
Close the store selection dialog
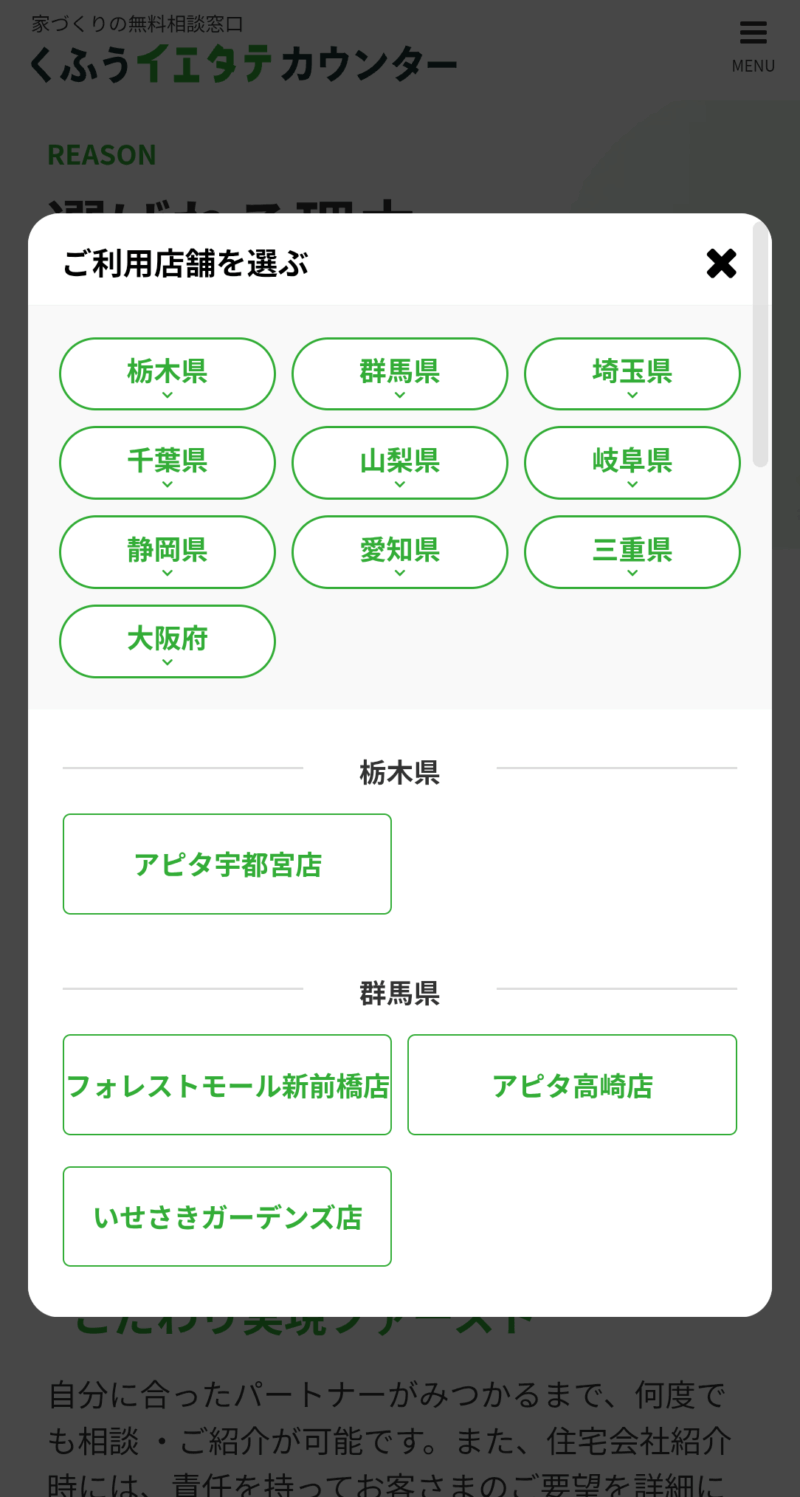721,263
